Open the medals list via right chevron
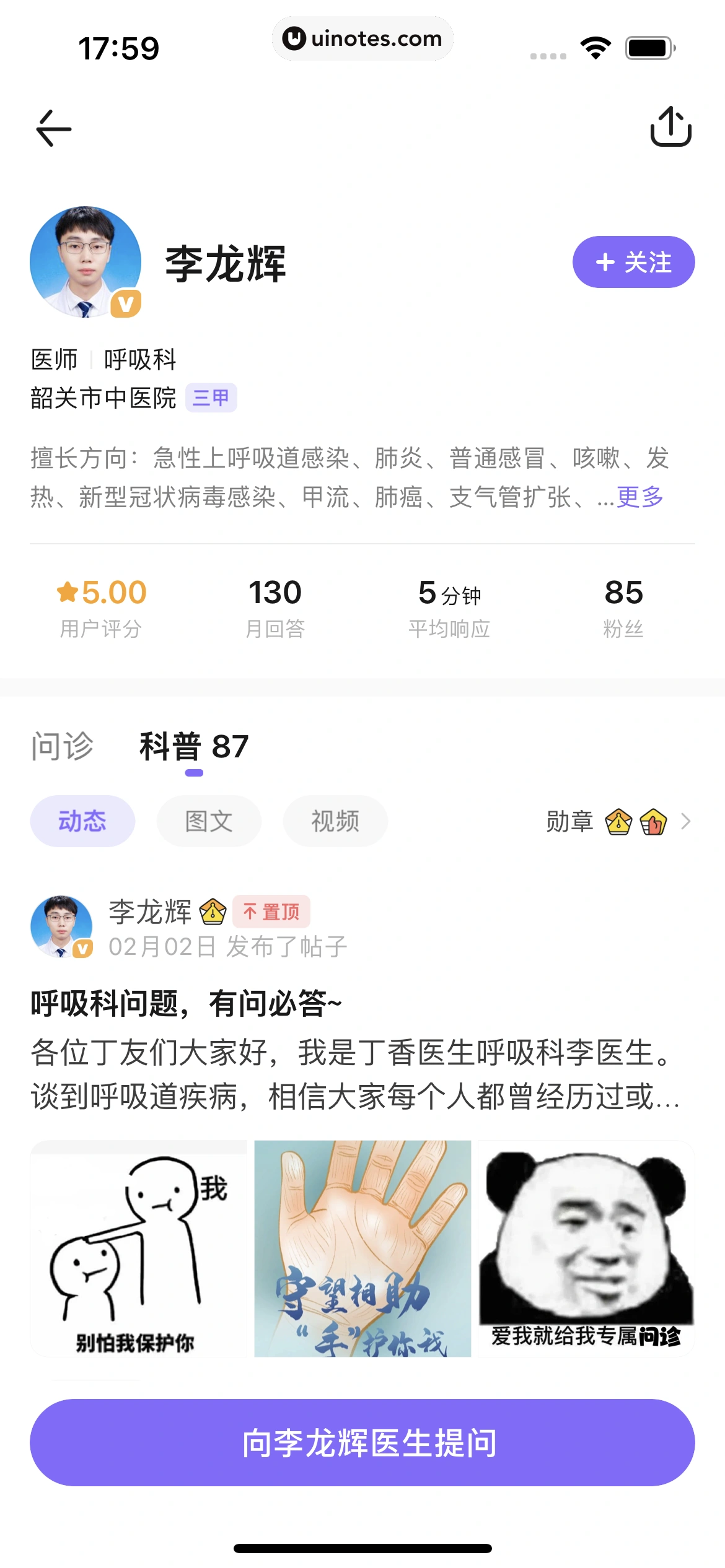The height and width of the screenshot is (1568, 725). tap(685, 821)
